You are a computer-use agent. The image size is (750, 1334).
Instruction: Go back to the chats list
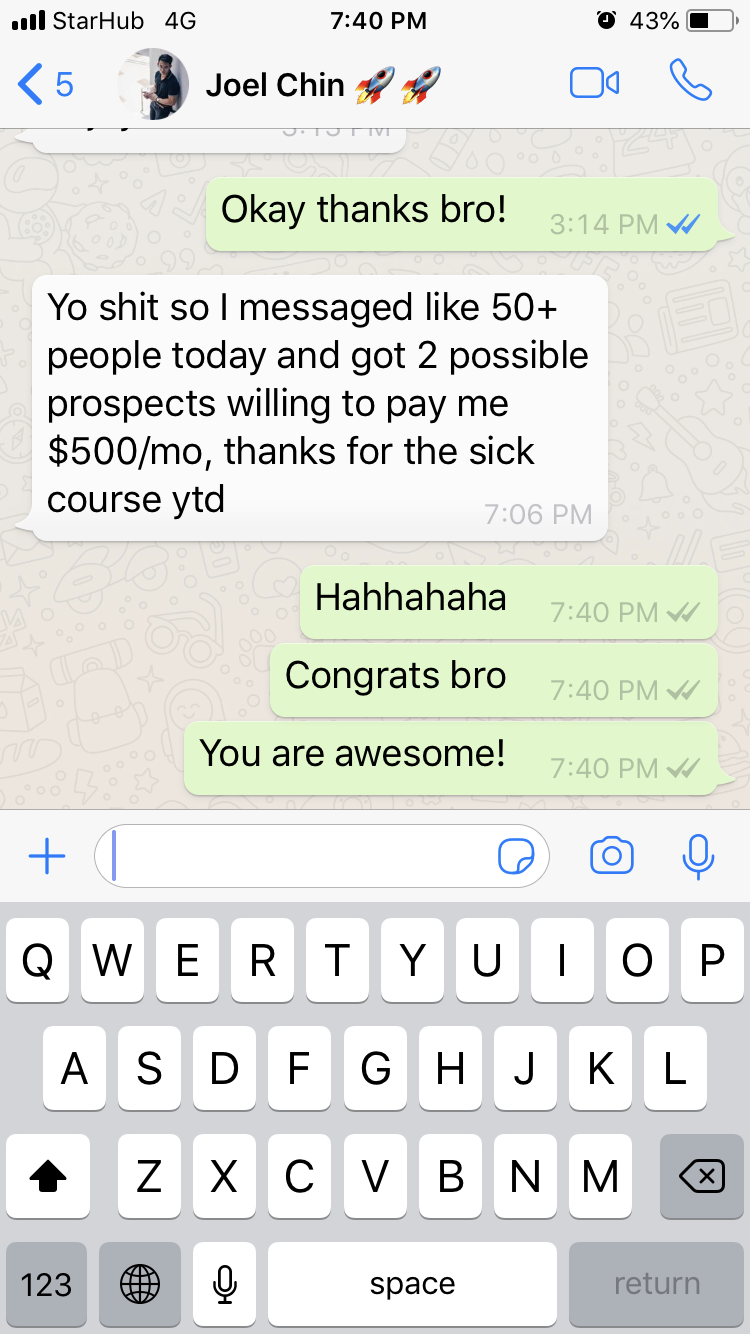click(44, 85)
